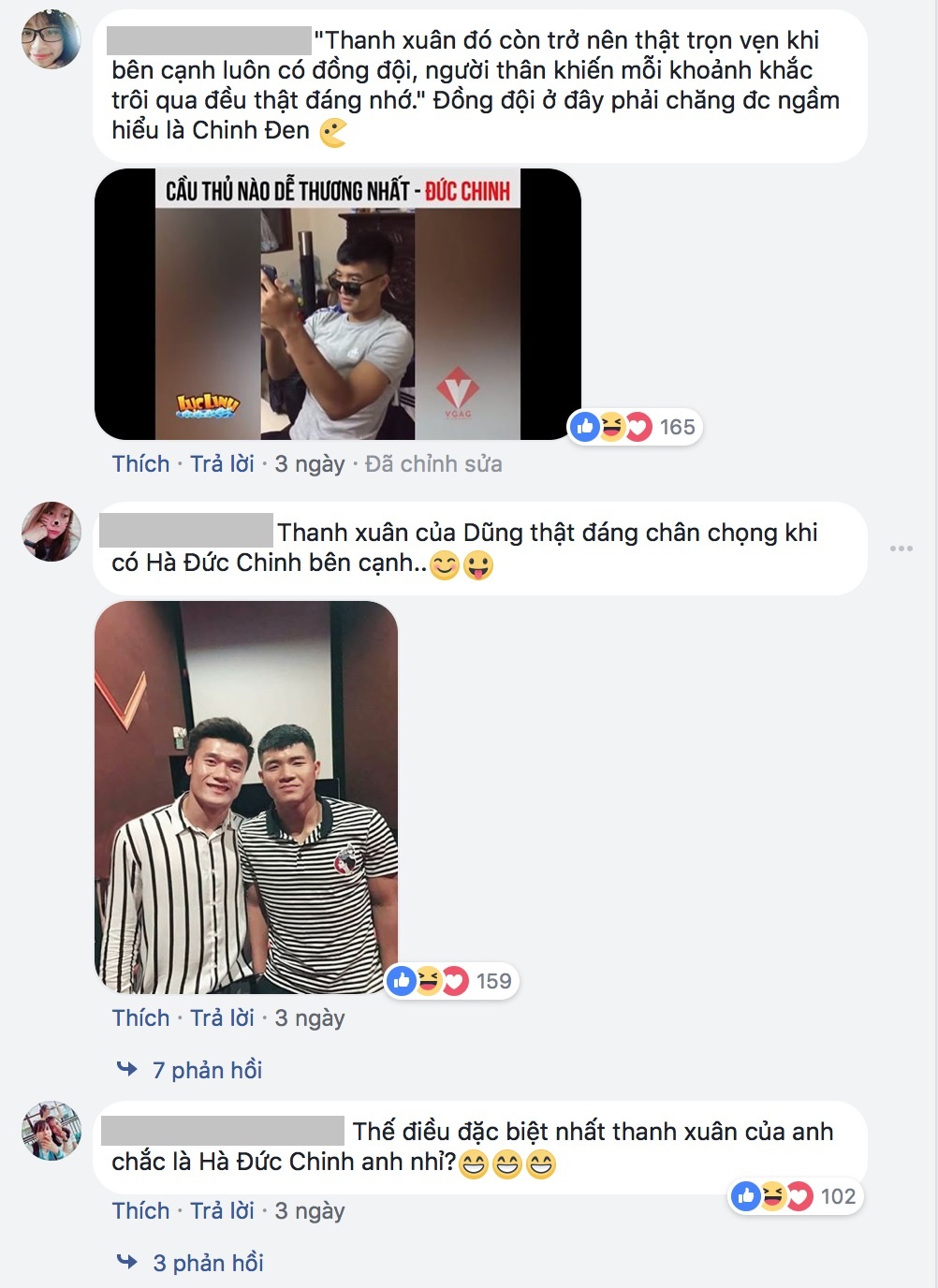The width and height of the screenshot is (938, 1288).
Task: Like the comment "Thế điều đặc biệt nhất thanh xuân"
Action: (140, 1211)
